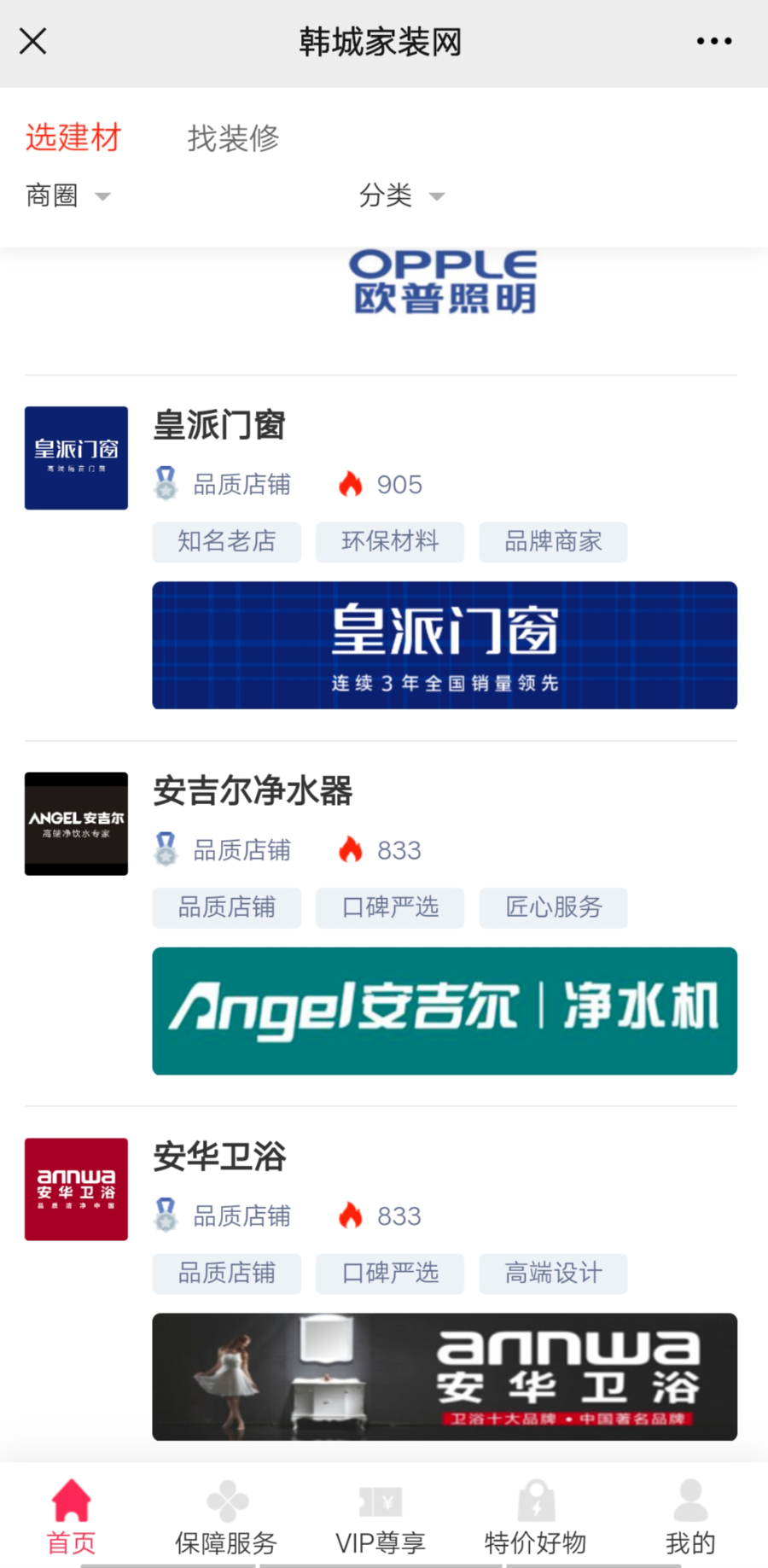Switch to the 保障服务 tab
Viewport: 768px width, 1568px height.
pyautogui.click(x=226, y=1517)
